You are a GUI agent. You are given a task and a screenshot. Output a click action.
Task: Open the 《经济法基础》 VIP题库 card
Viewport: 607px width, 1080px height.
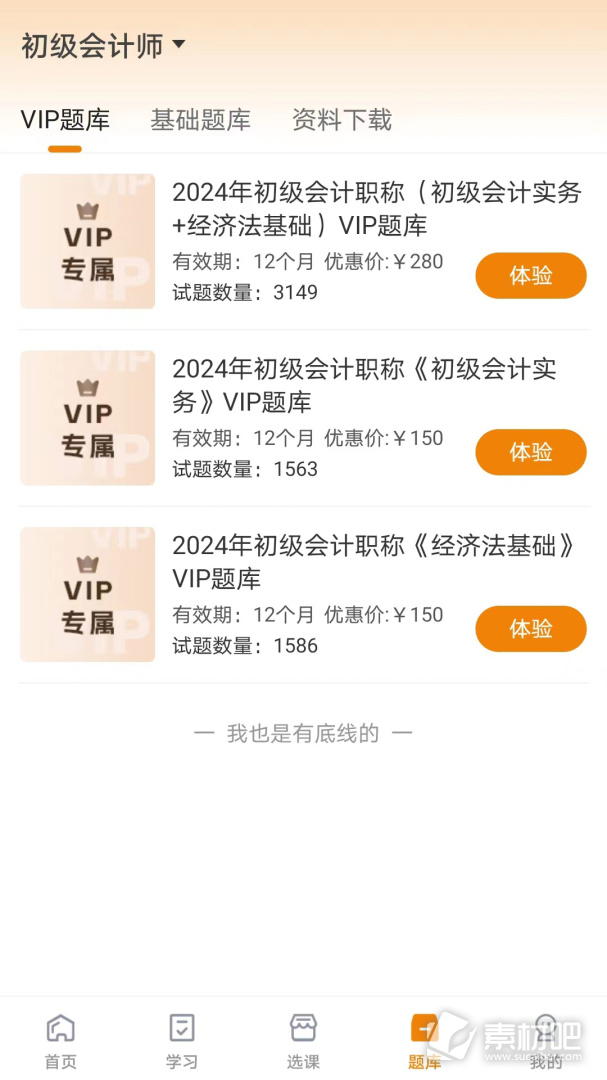coord(303,594)
